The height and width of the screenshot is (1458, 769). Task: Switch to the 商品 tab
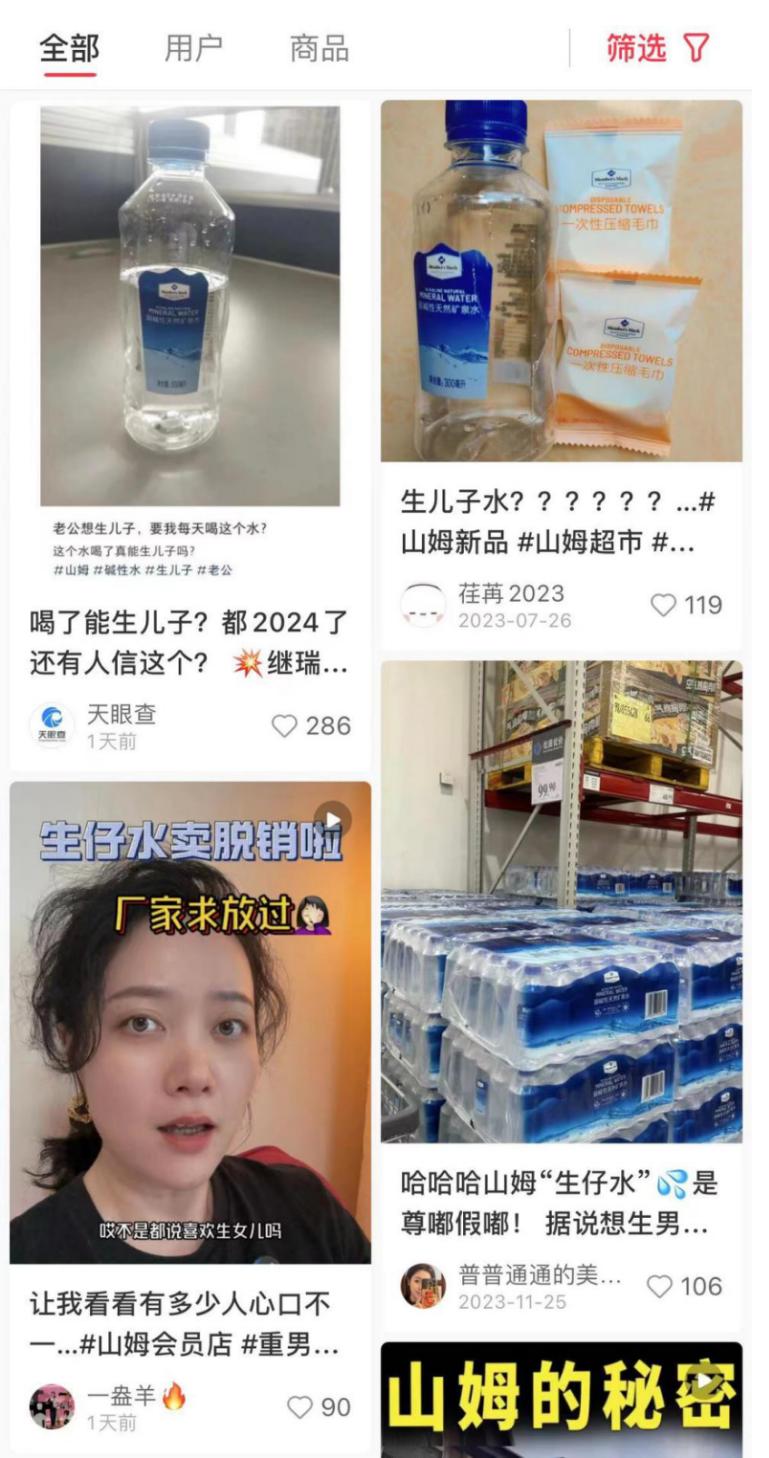pyautogui.click(x=319, y=48)
